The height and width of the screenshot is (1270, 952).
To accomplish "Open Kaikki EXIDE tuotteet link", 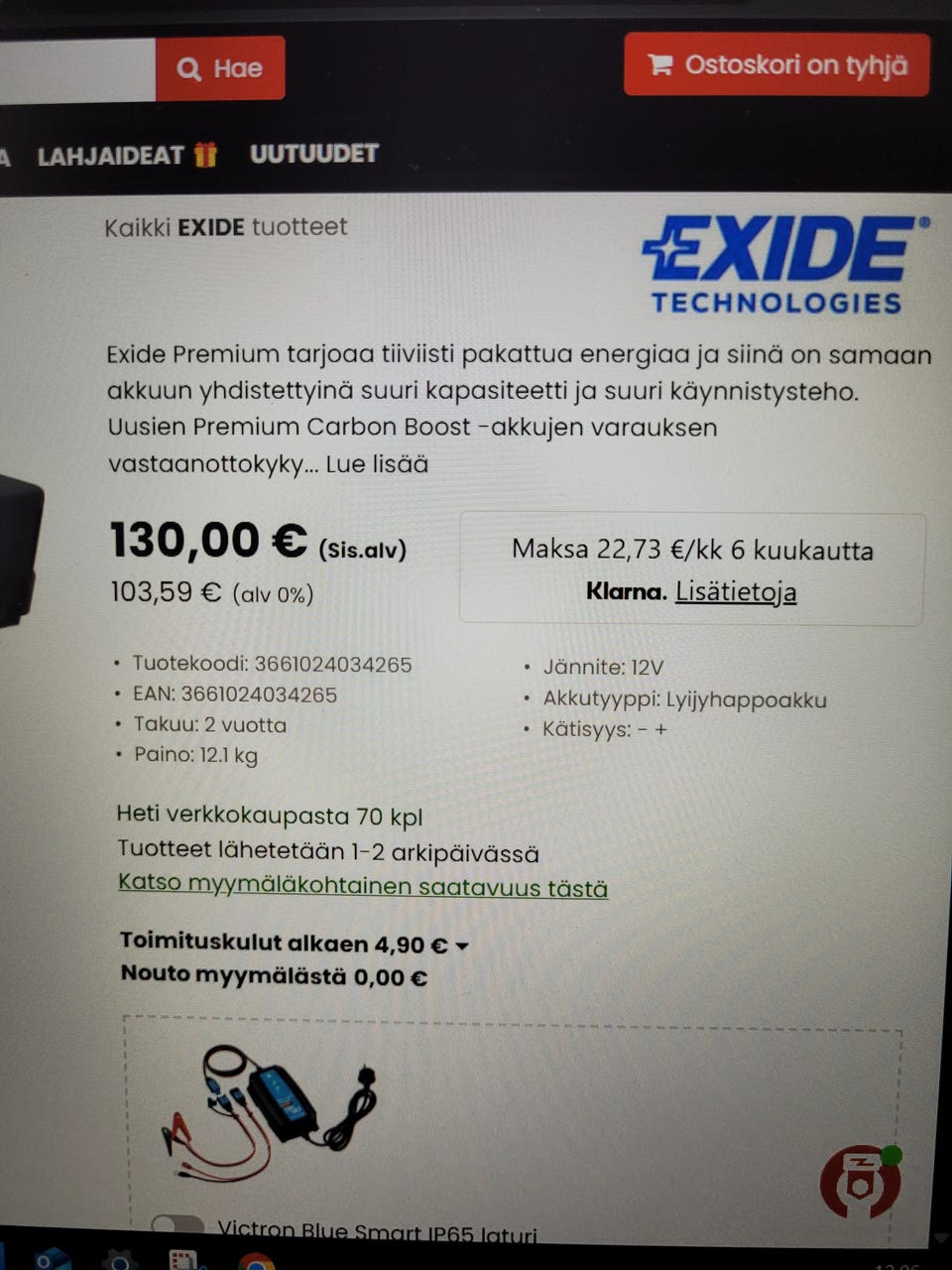I will pos(226,227).
